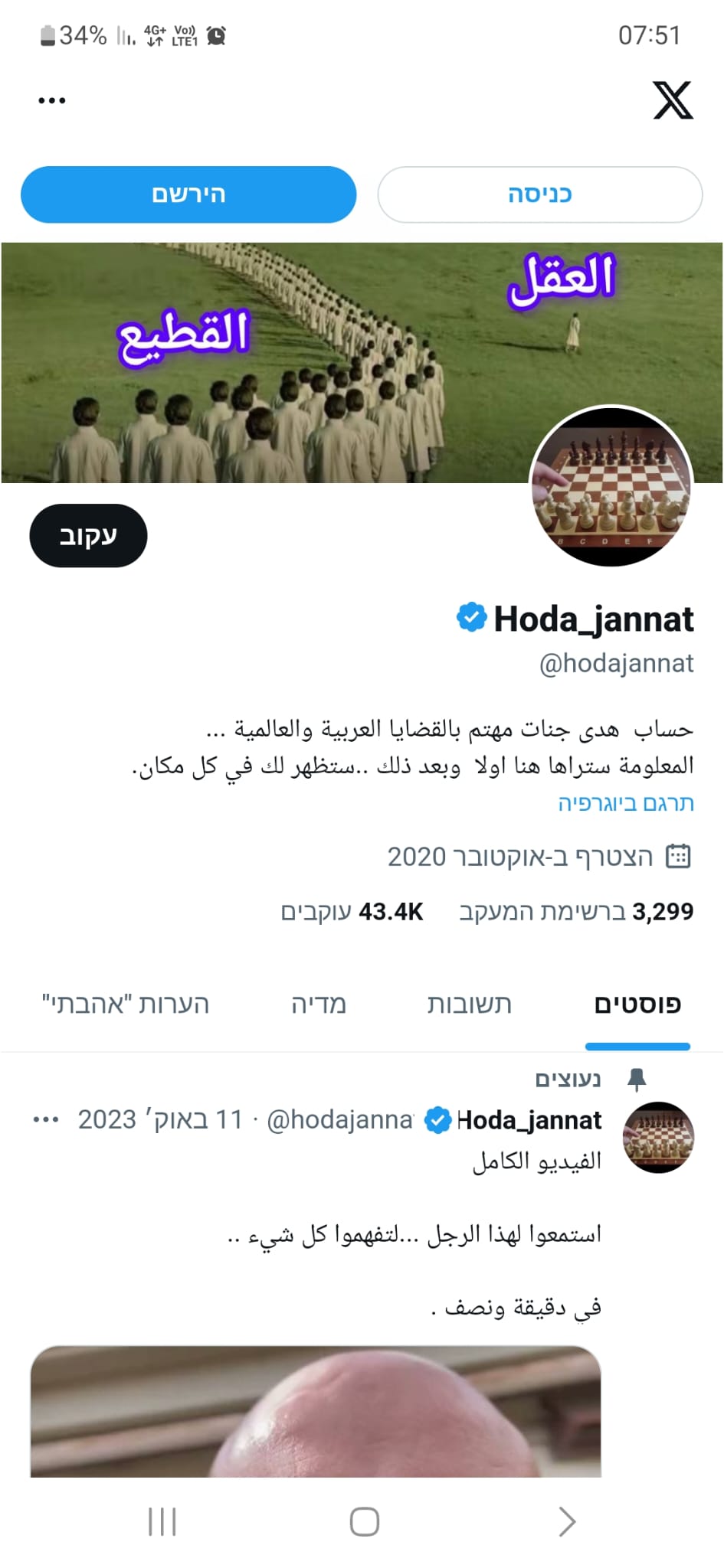Tap תרגם ביוגרפיה to translate the bio
The width and height of the screenshot is (724, 1568).
tap(626, 803)
